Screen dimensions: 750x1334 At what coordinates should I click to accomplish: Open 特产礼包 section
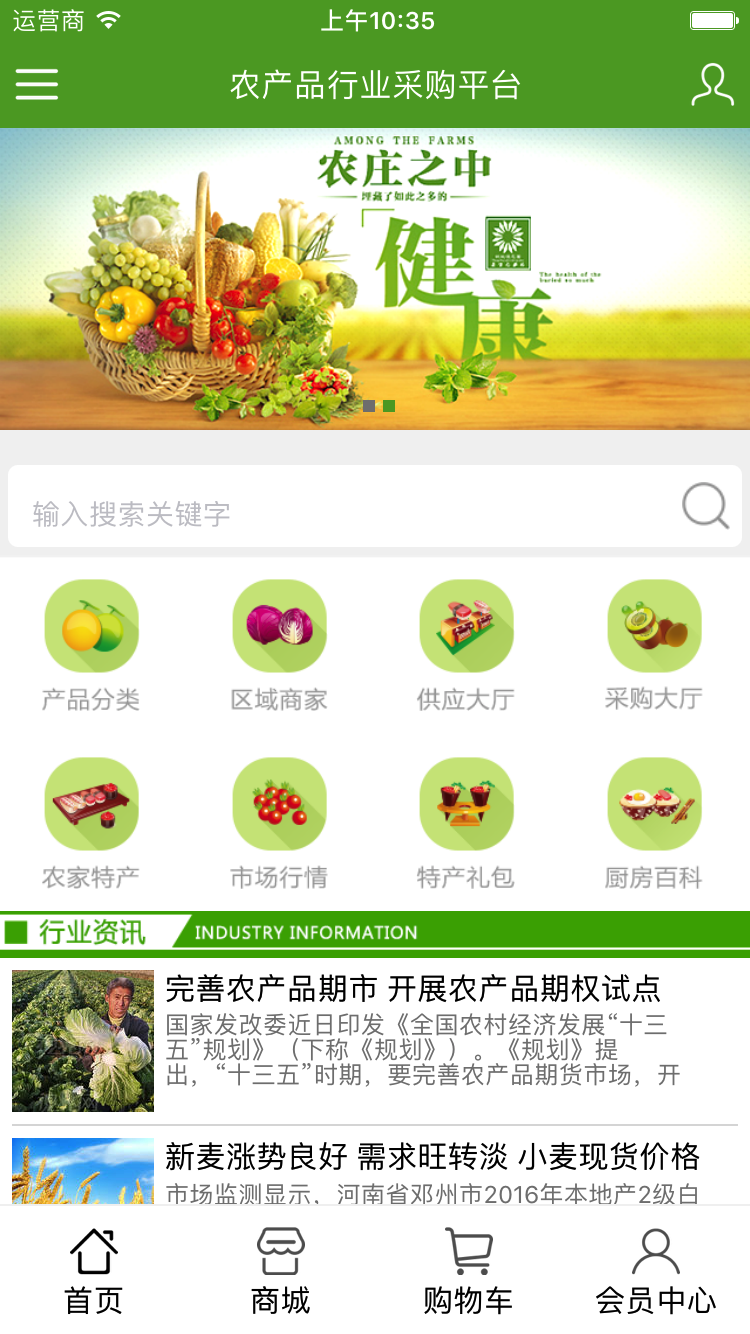(x=466, y=824)
